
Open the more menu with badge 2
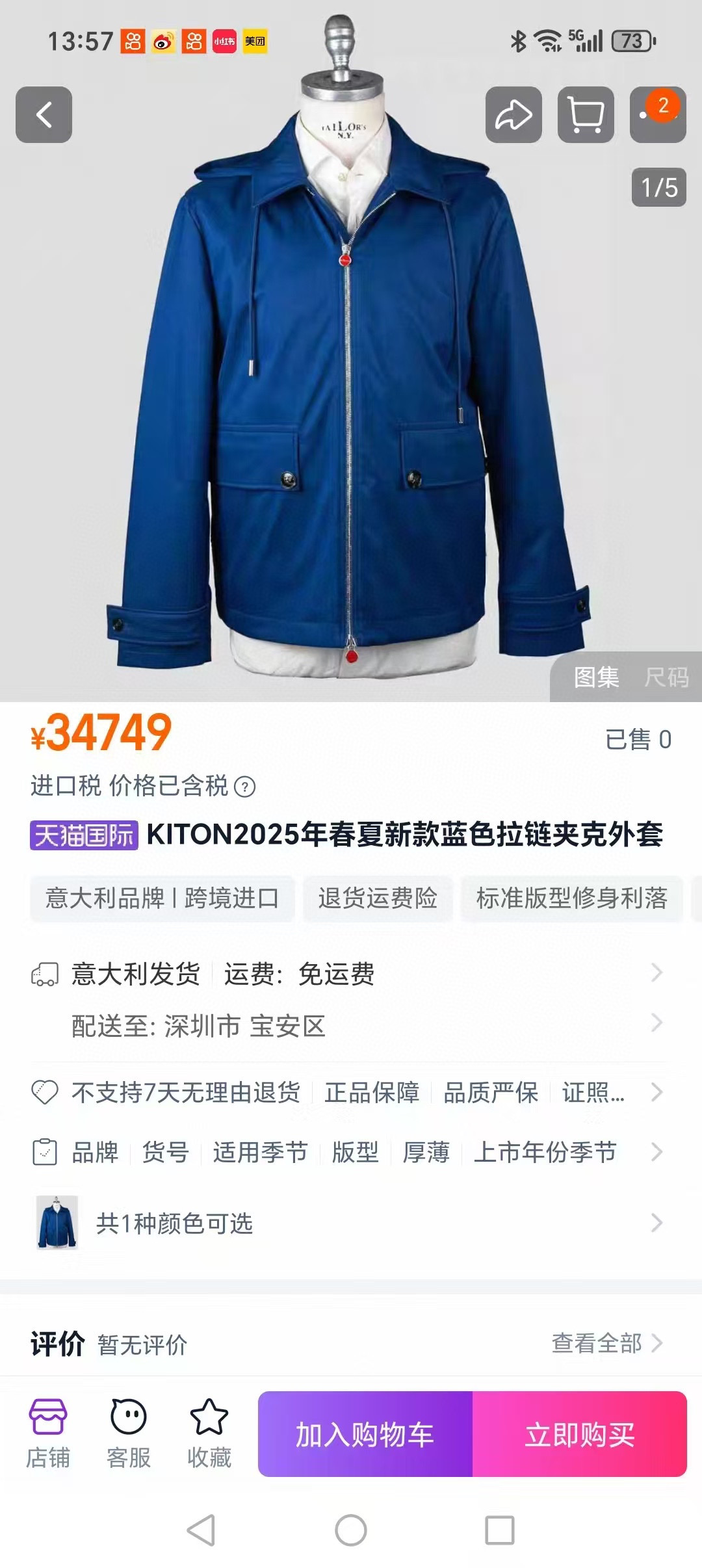click(657, 115)
